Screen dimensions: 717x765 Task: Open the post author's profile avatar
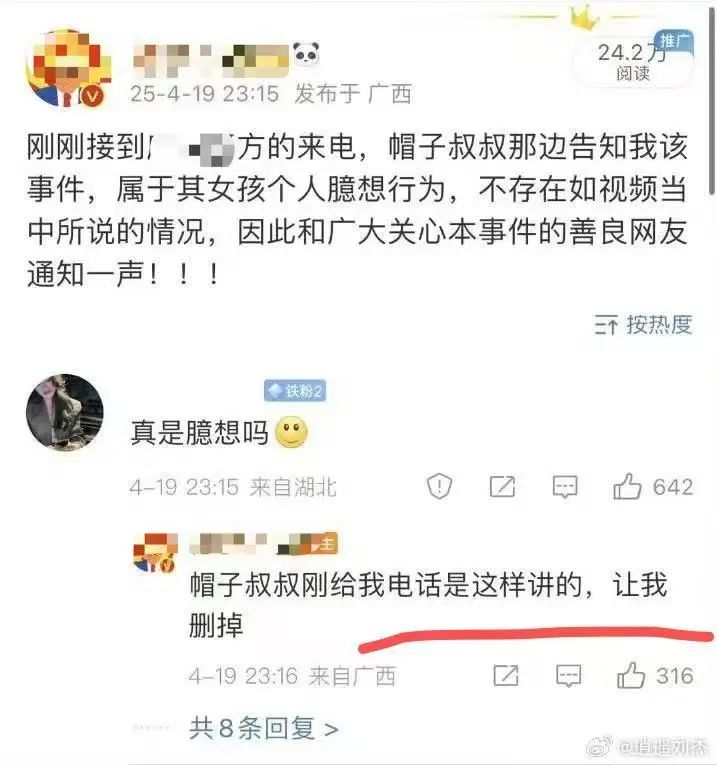click(67, 69)
